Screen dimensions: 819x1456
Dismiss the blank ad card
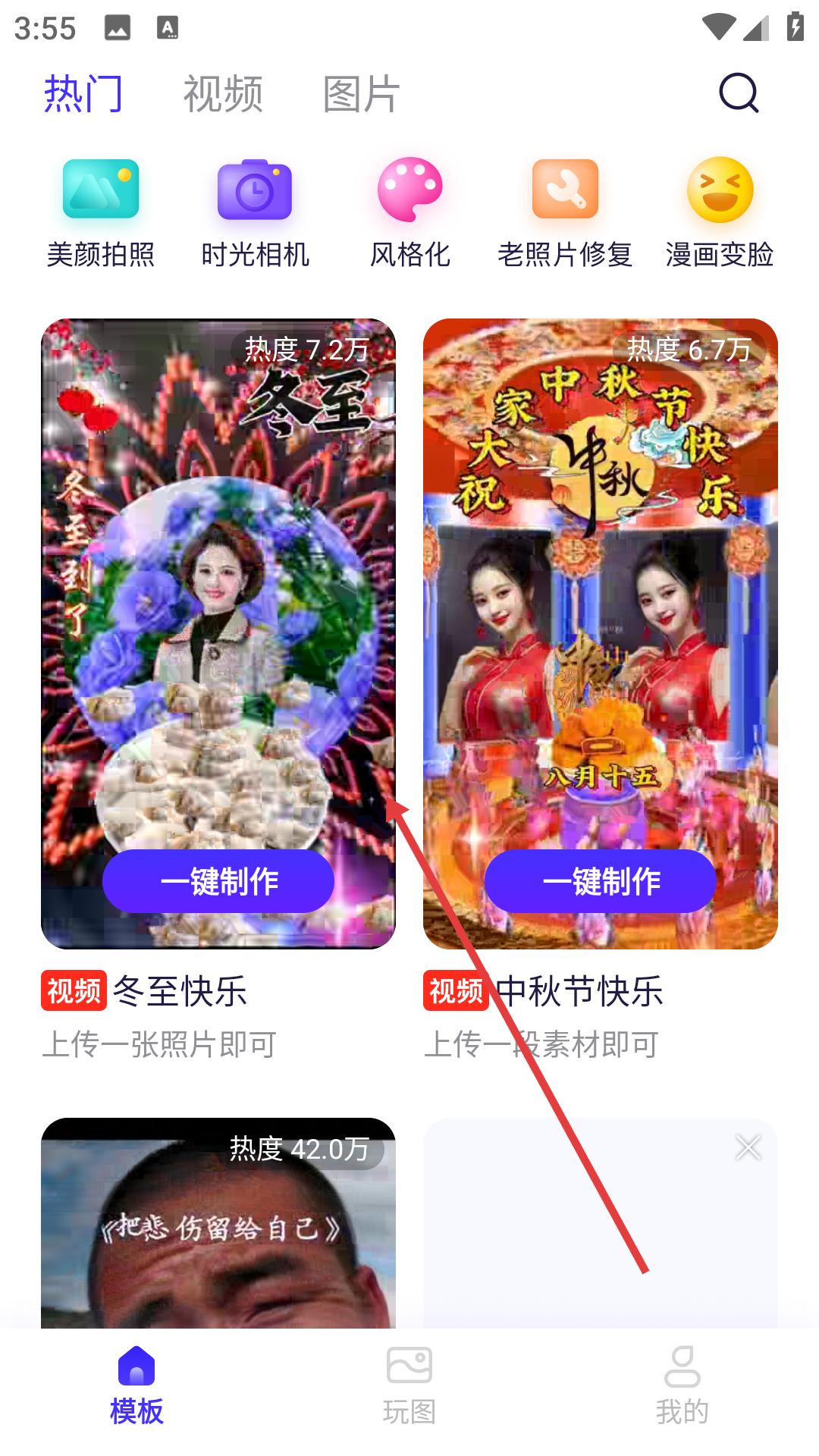click(748, 1147)
